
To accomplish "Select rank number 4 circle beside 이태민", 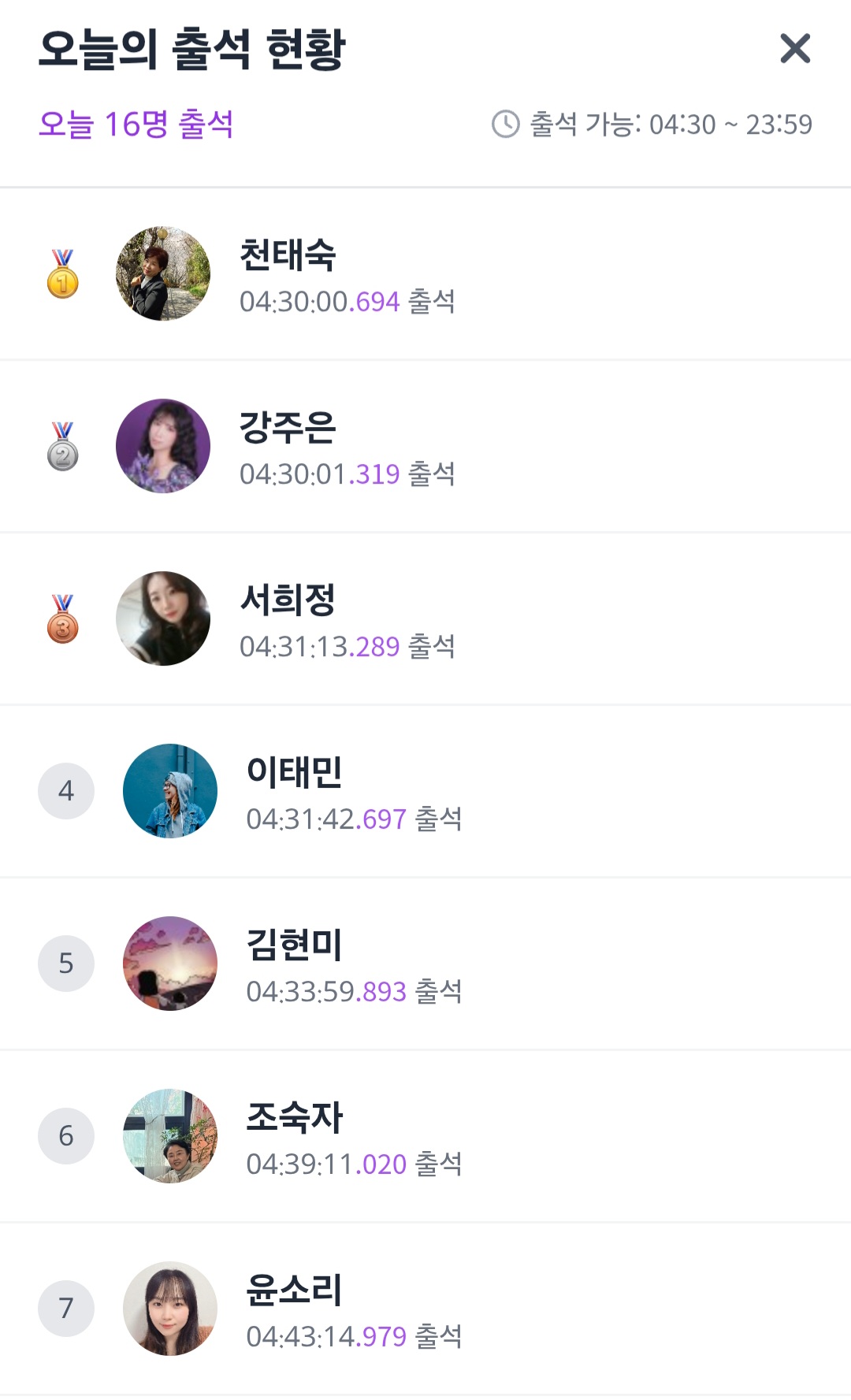I will (x=66, y=790).
